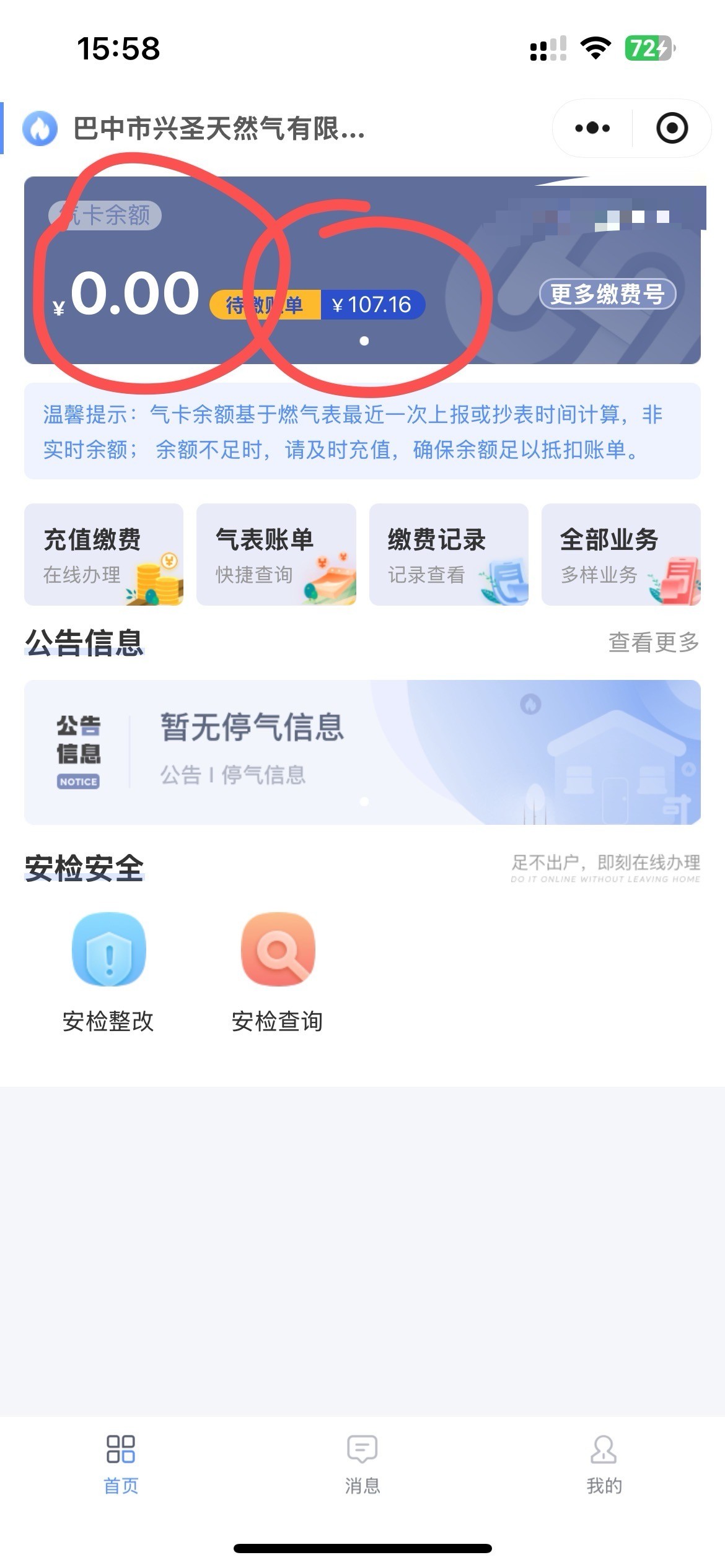Open 气表账单 quick query
Viewport: 725px width, 1568px height.
coord(276,554)
